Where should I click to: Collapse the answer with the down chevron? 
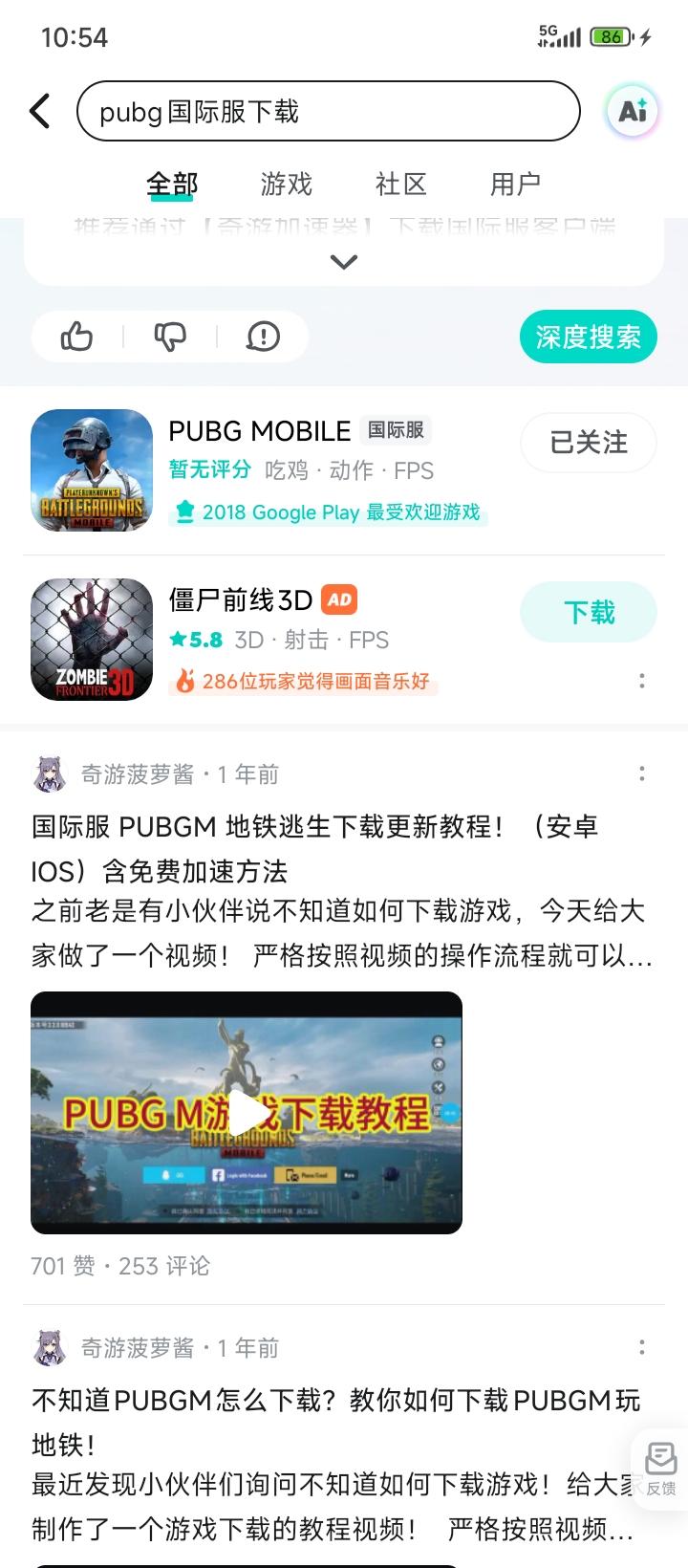(x=342, y=260)
